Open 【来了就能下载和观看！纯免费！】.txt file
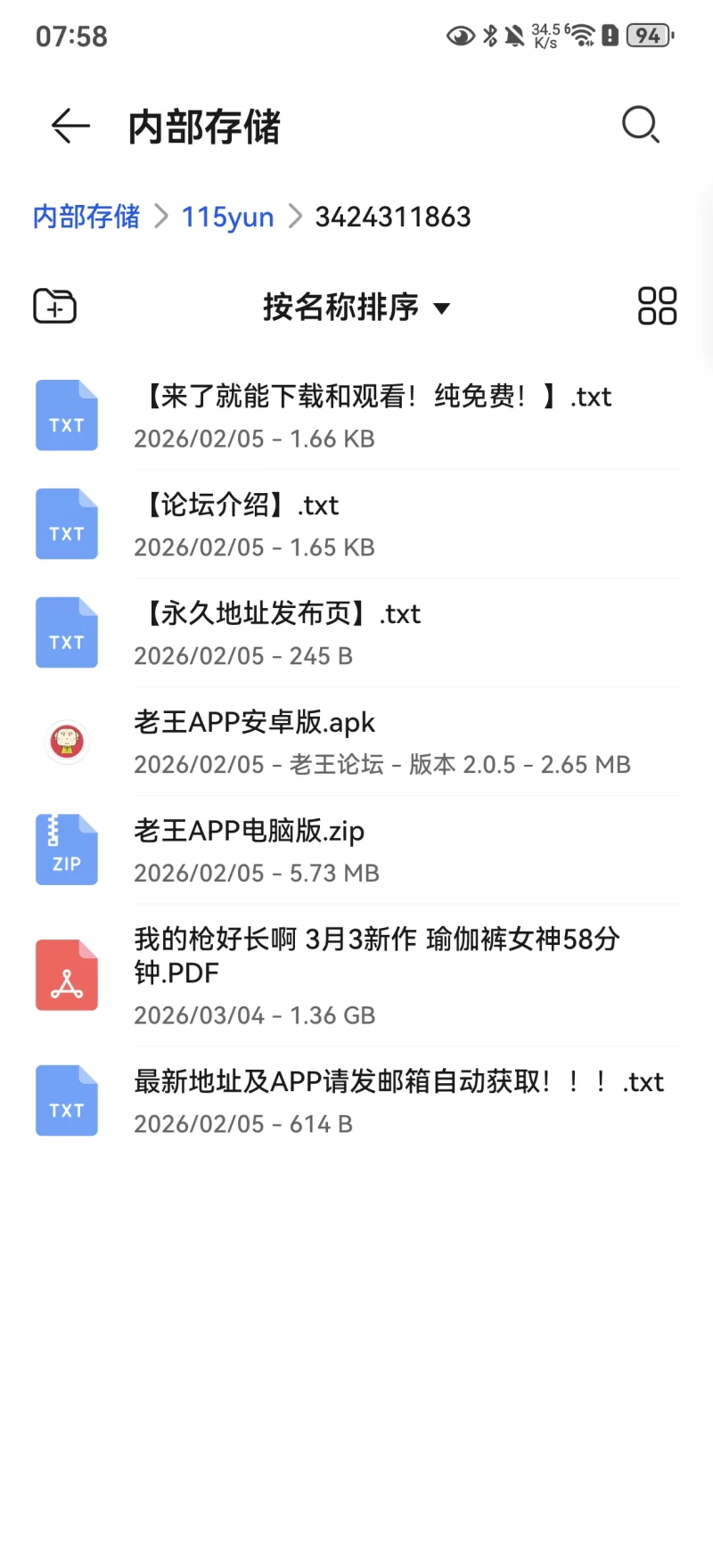 tap(374, 415)
